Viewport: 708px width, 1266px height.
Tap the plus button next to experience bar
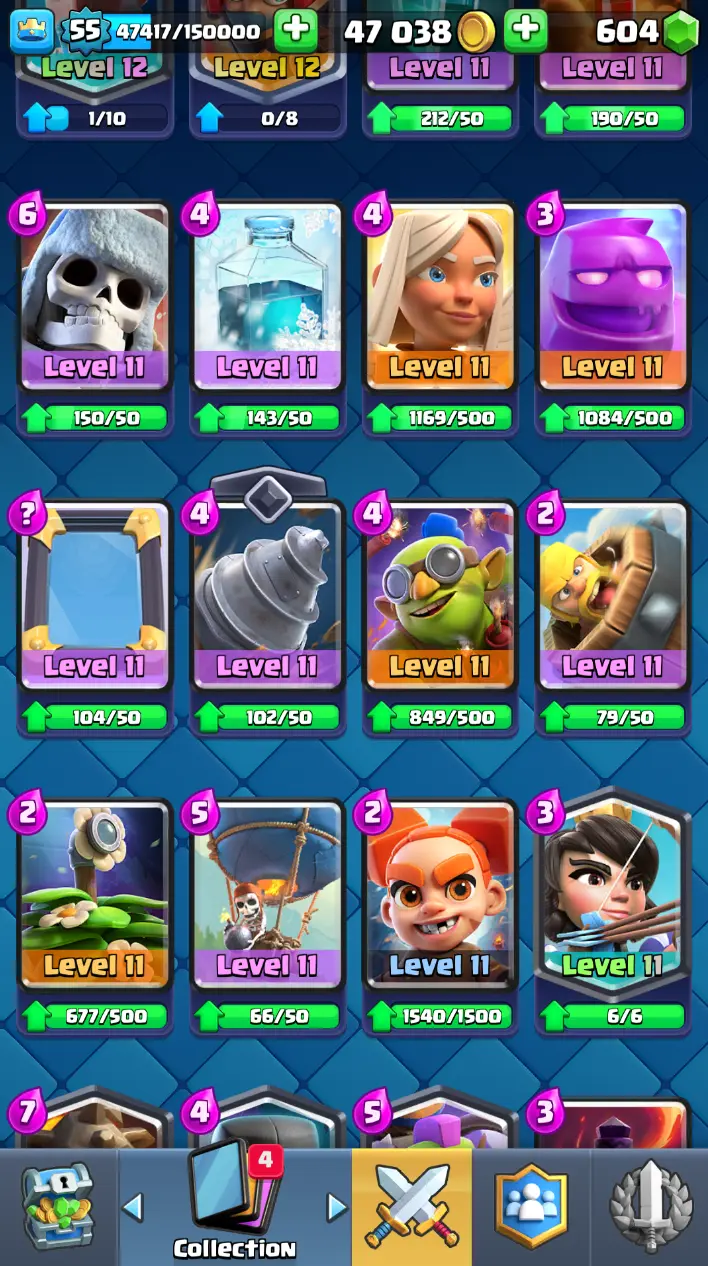[x=295, y=31]
